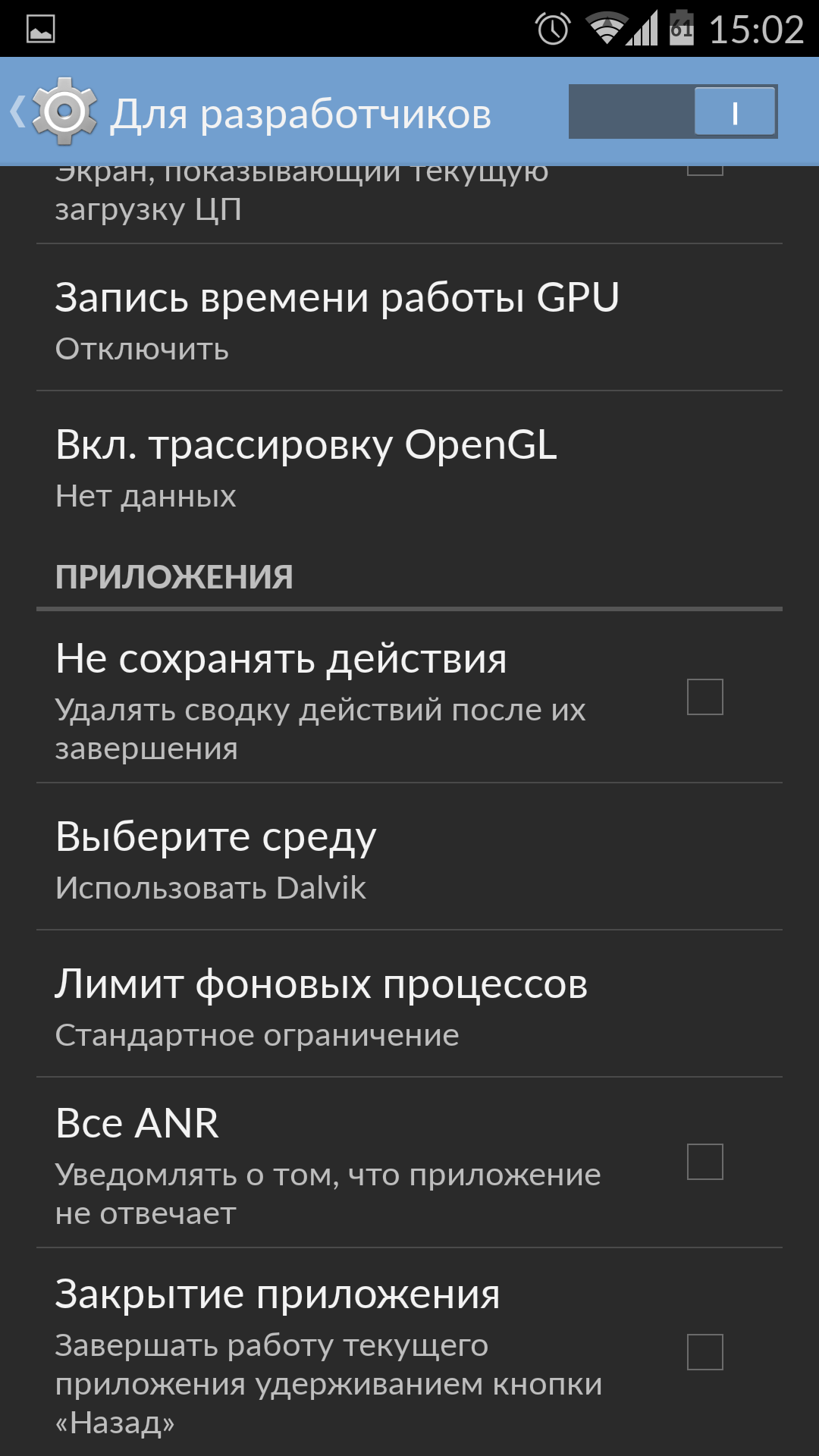This screenshot has height=1456, width=819.
Task: Open Вкл. трассировку OpenGL option
Action: pyautogui.click(x=409, y=465)
